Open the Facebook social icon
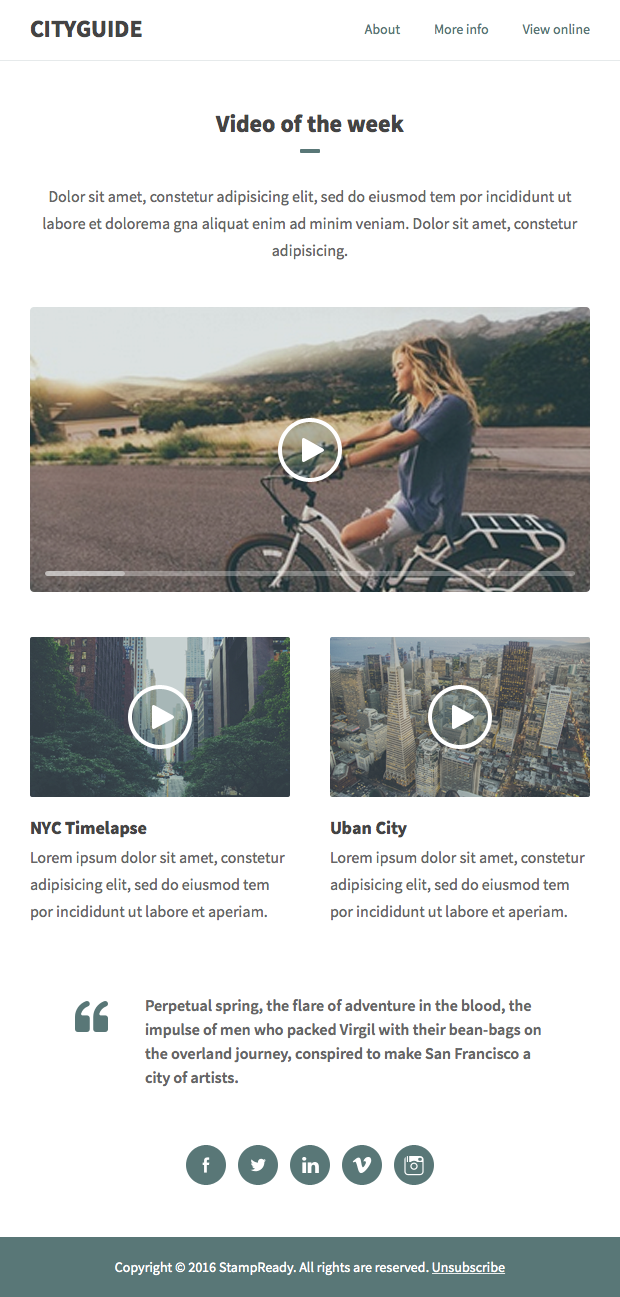 coord(206,1165)
